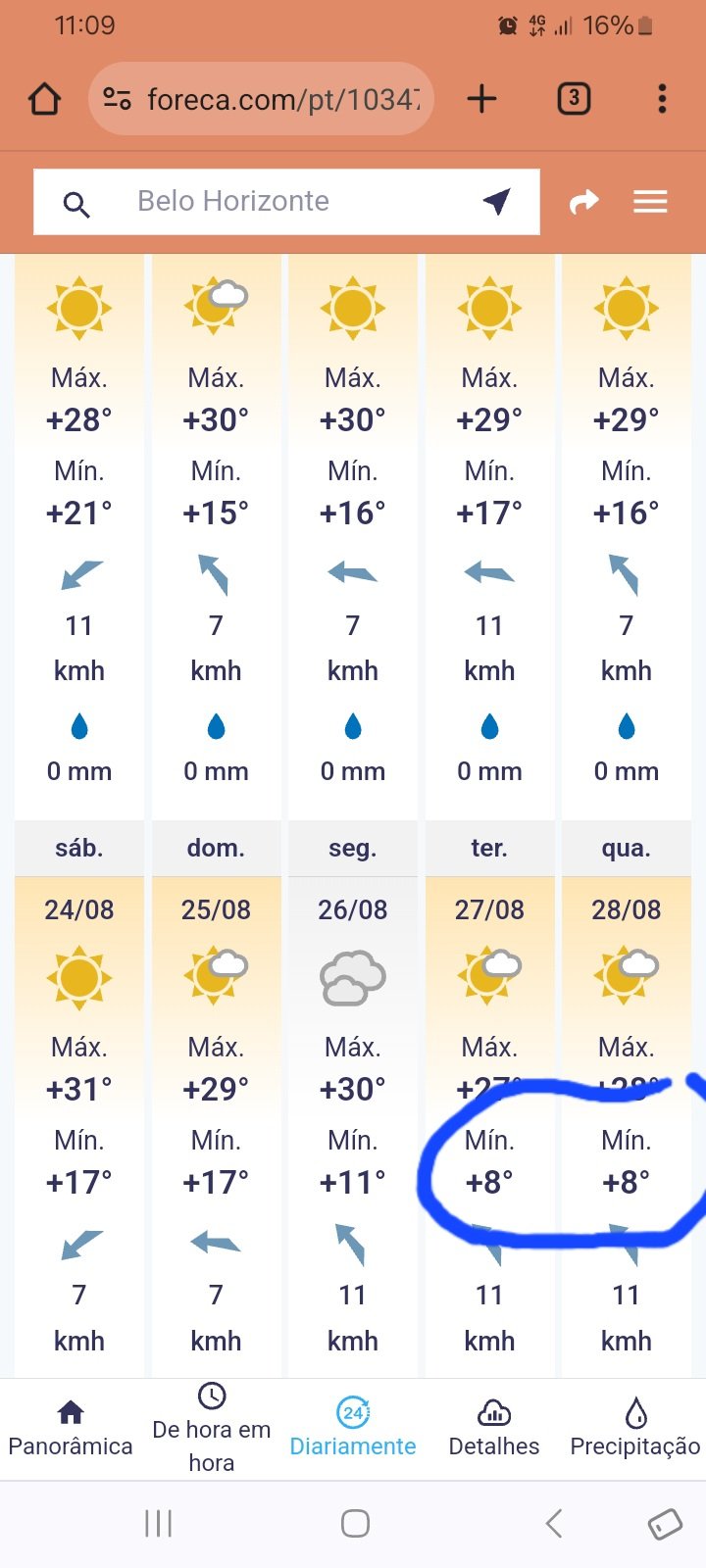Open the tab switcher showing 3 tabs

click(574, 99)
